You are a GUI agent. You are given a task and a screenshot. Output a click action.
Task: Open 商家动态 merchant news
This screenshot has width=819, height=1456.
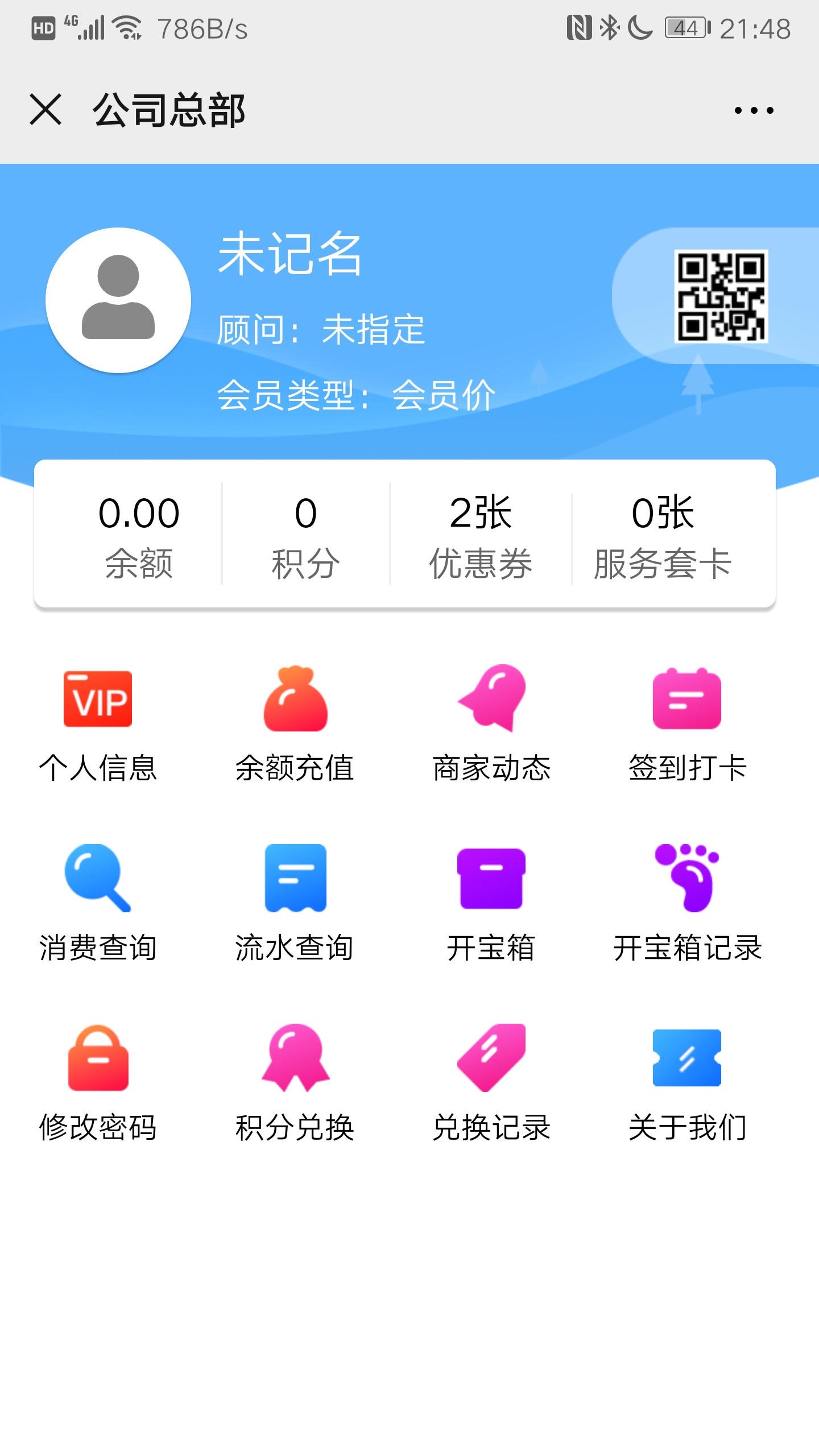tap(492, 723)
